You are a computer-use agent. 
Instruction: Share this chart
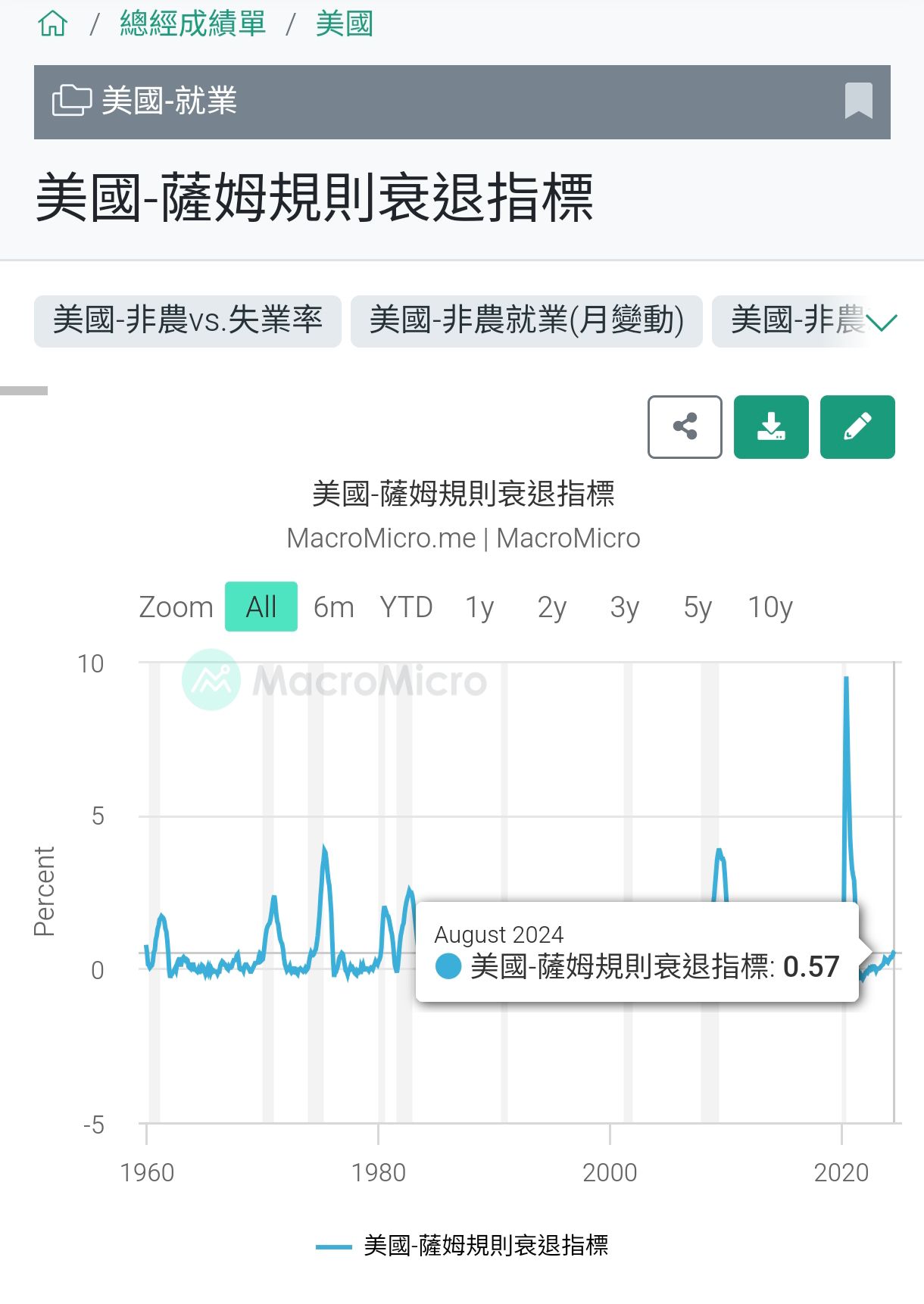tap(685, 426)
